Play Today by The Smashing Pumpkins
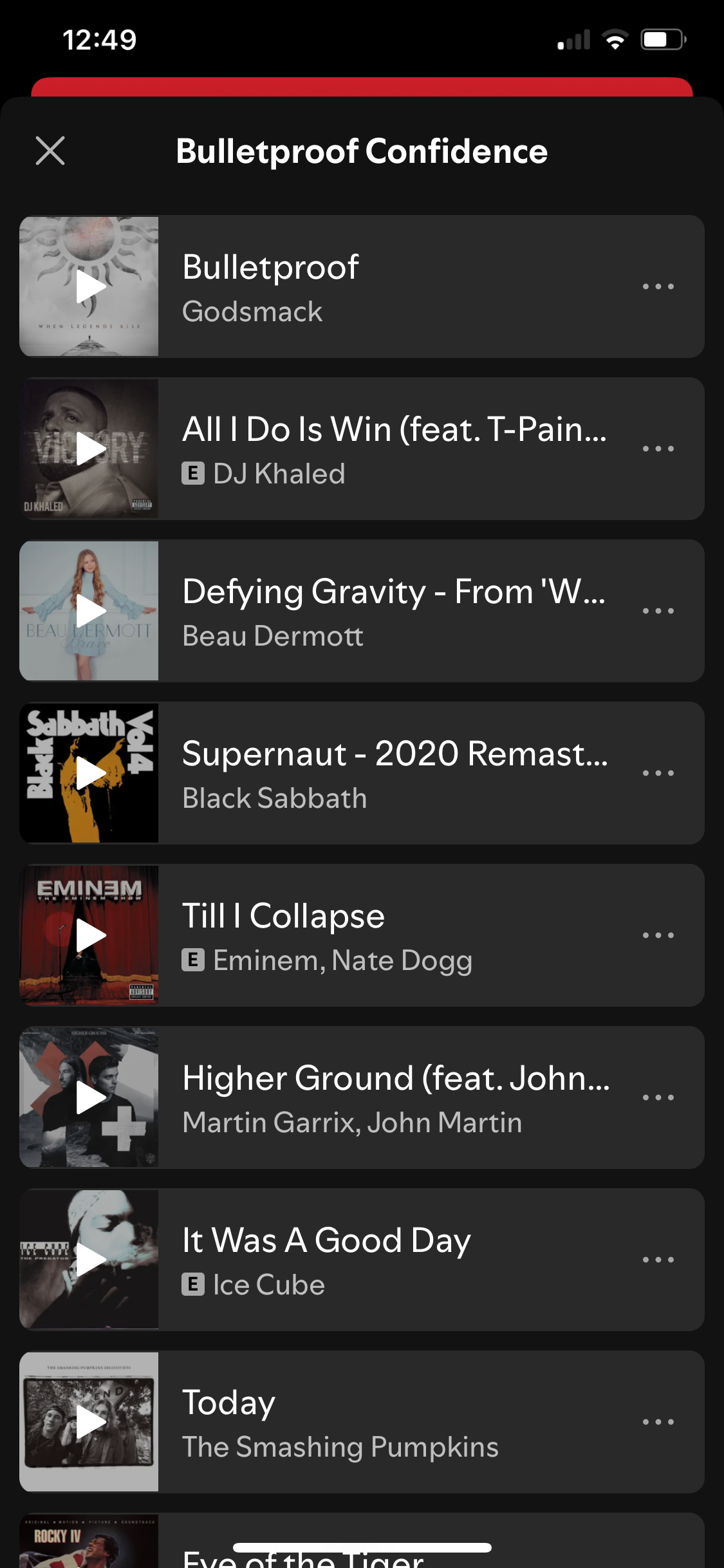The image size is (724, 1568). (89, 1422)
